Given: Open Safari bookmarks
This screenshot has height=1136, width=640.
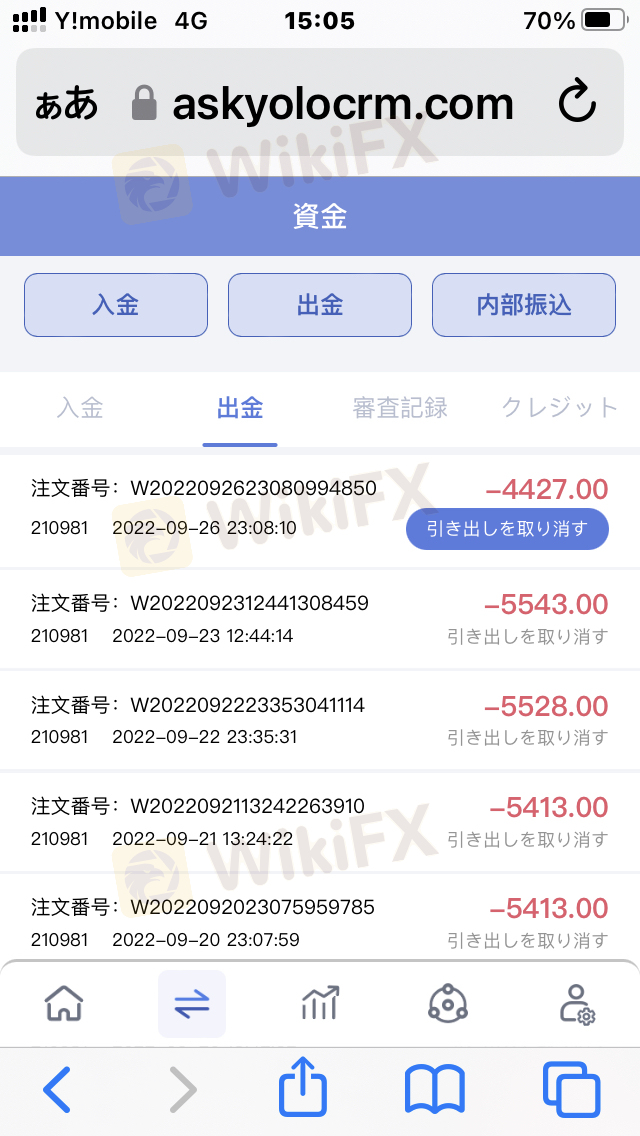Looking at the screenshot, I should point(434,1089).
